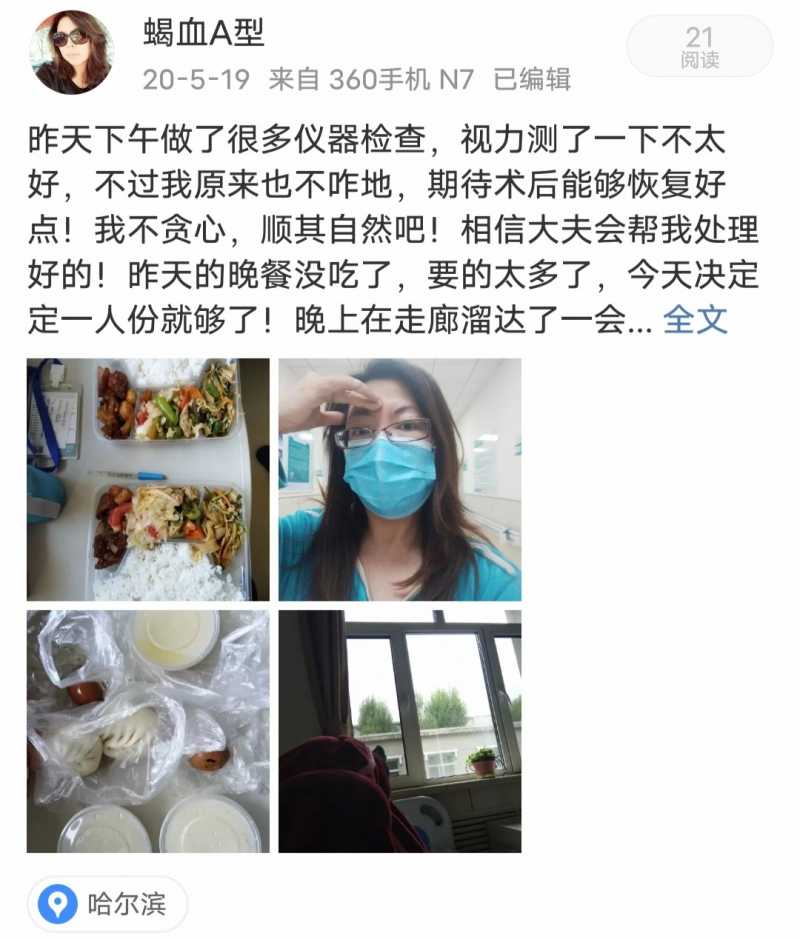
Task: Expand the post with the 全文 link
Action: (696, 320)
